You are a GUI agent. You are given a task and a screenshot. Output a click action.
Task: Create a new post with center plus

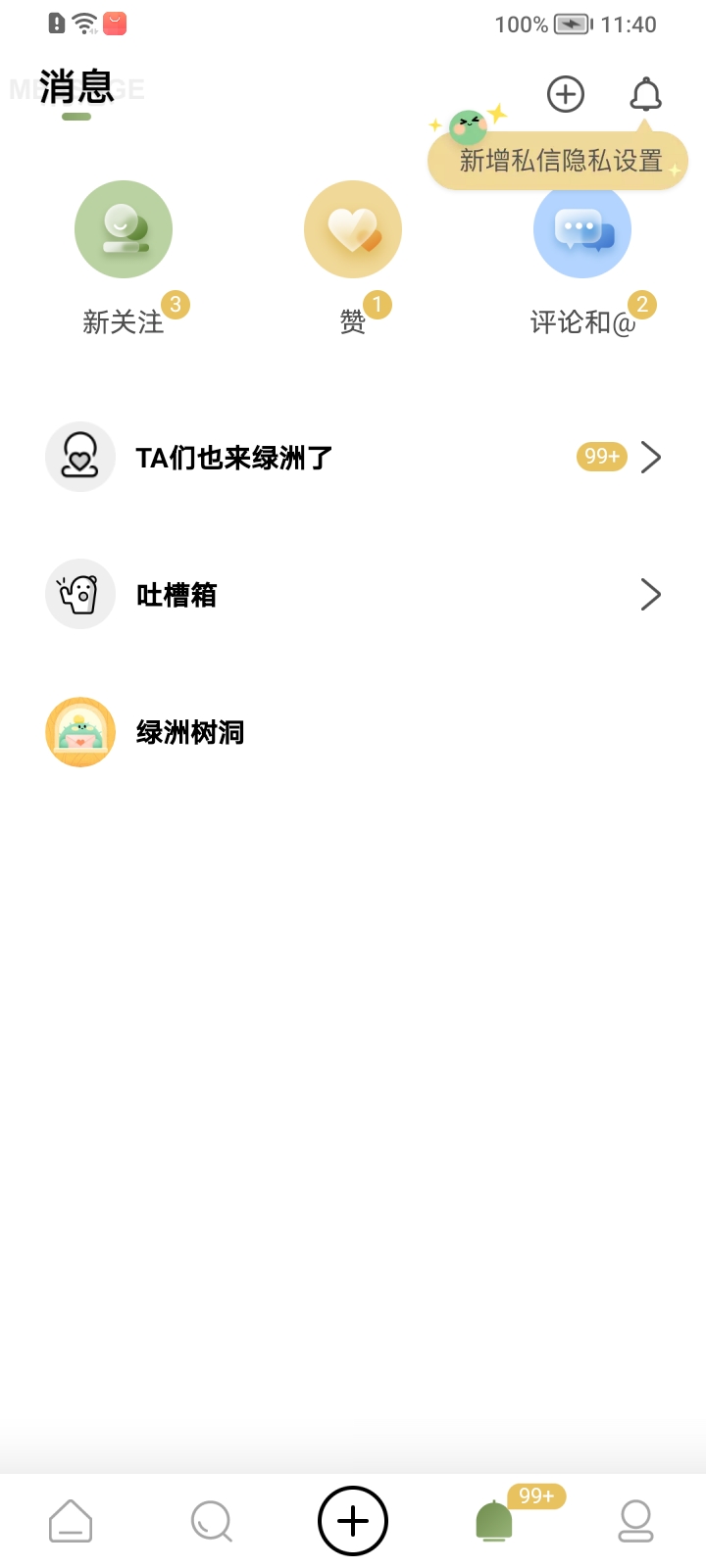tap(353, 1521)
